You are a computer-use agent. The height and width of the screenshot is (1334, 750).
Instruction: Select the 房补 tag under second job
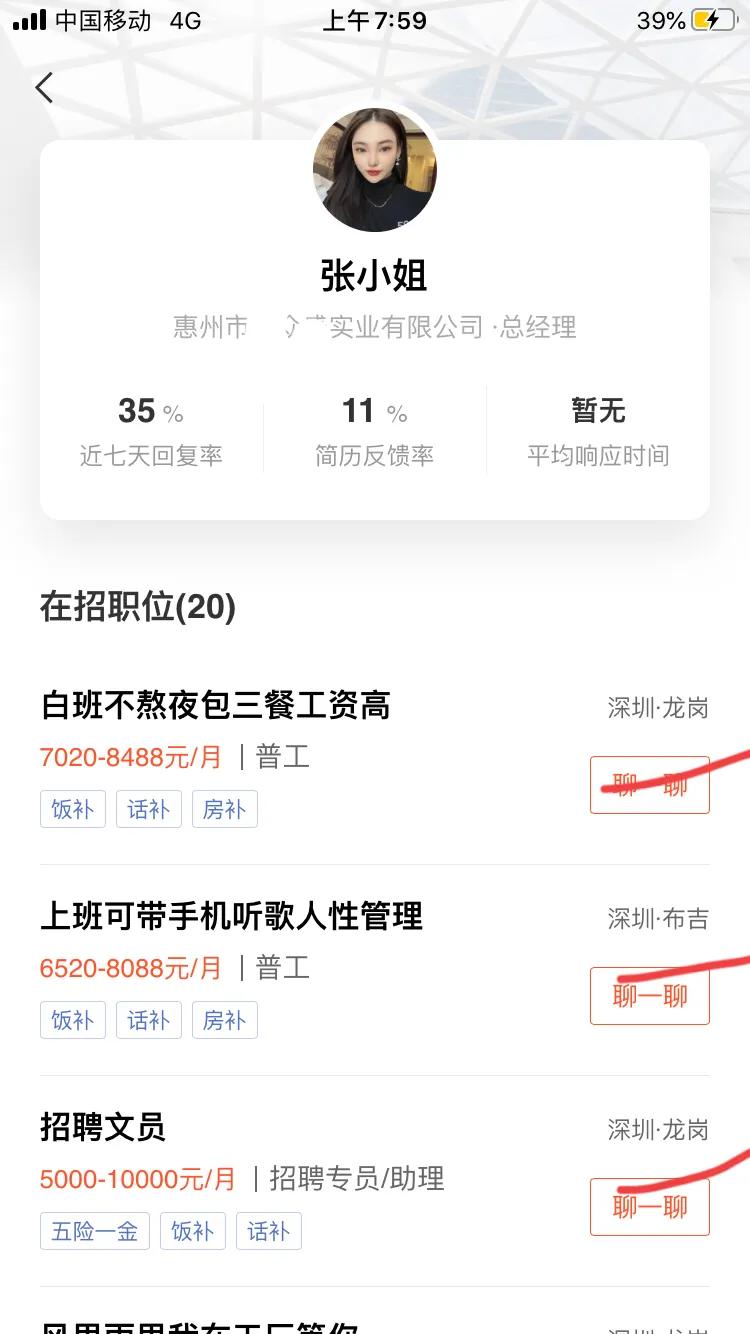pyautogui.click(x=224, y=1020)
